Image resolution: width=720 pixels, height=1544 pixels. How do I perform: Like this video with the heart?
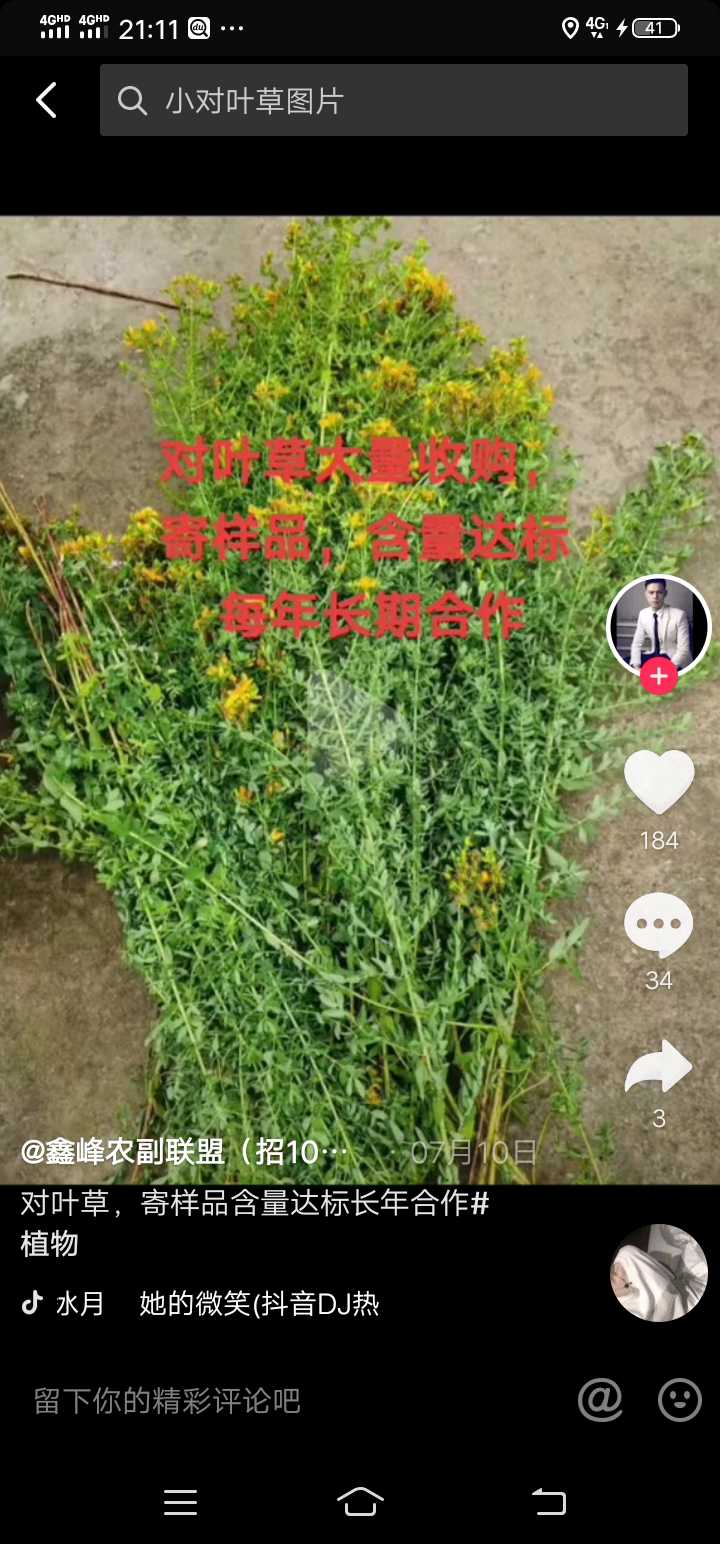pos(658,781)
